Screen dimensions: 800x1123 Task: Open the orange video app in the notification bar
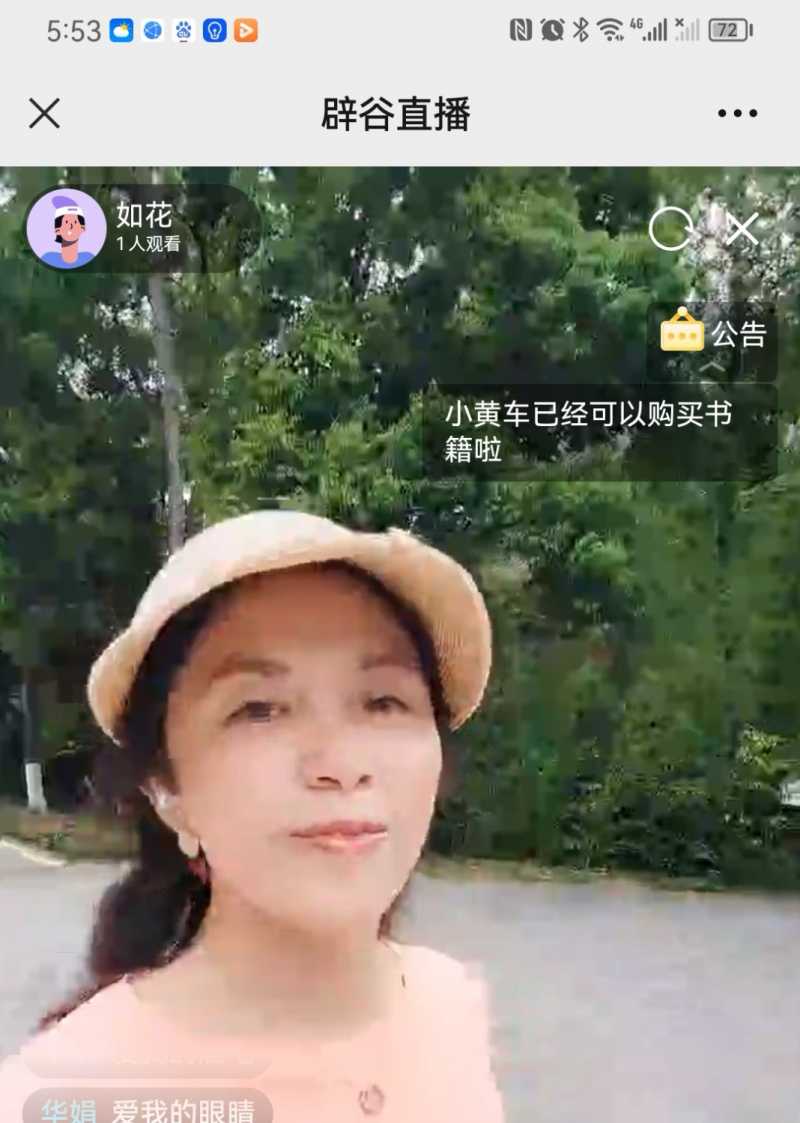tap(244, 31)
